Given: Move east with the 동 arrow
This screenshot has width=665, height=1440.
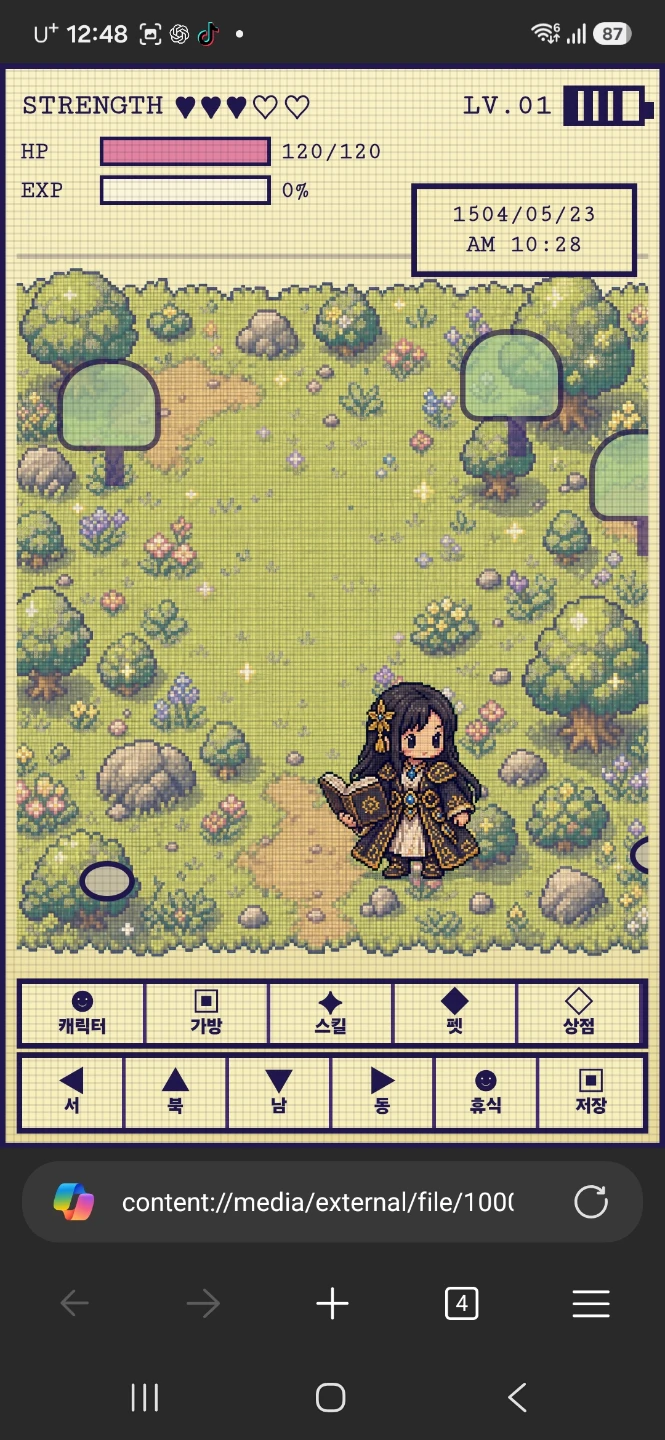Looking at the screenshot, I should point(382,1092).
